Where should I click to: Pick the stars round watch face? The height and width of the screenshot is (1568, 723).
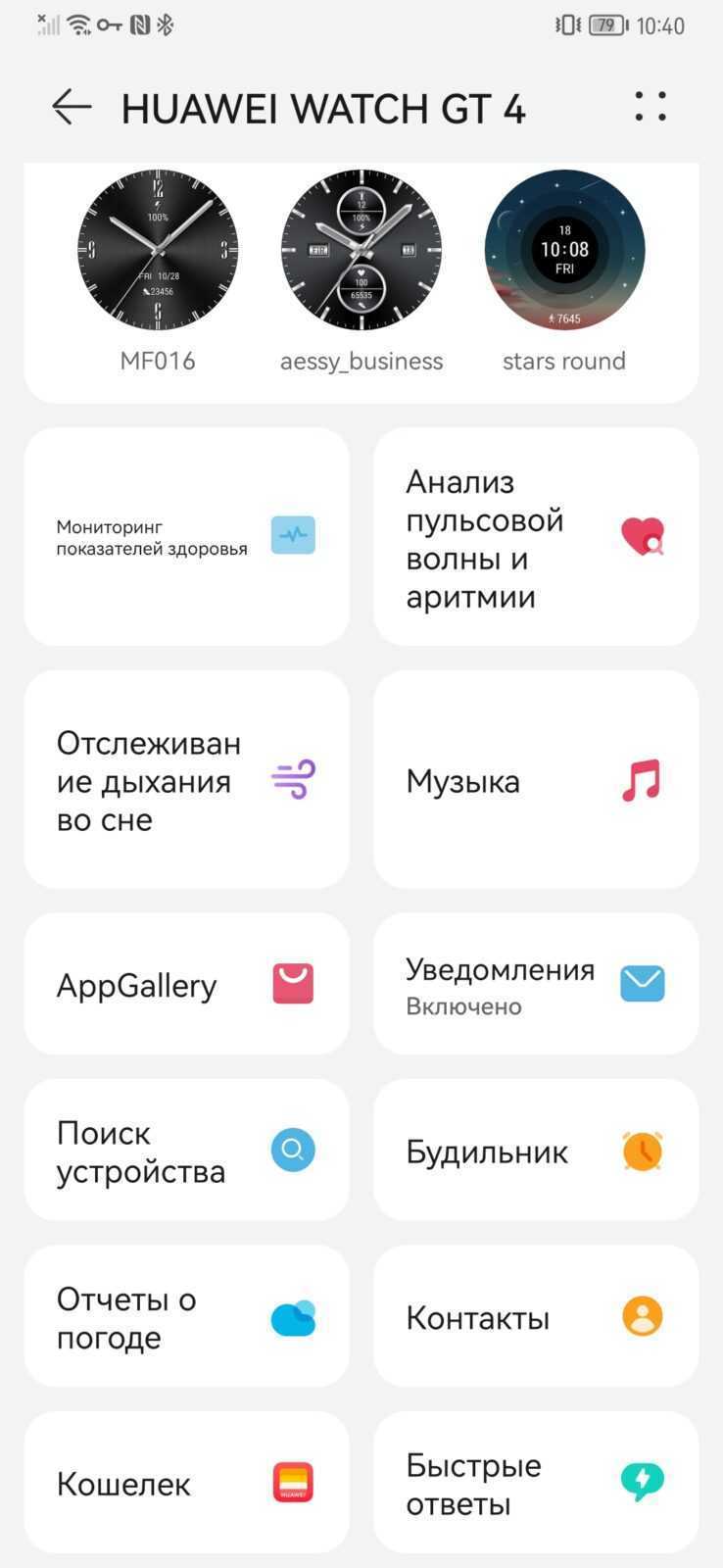coord(564,250)
